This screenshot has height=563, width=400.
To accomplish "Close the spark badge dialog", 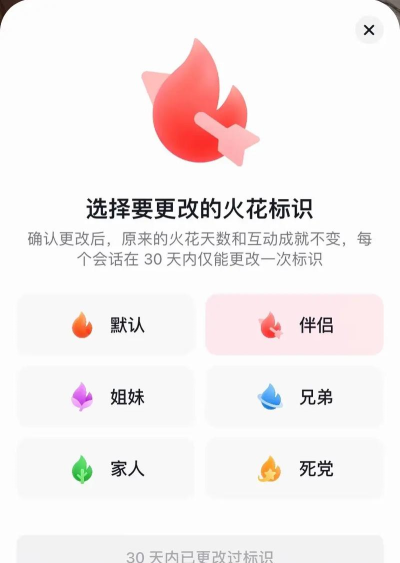I will (x=369, y=30).
